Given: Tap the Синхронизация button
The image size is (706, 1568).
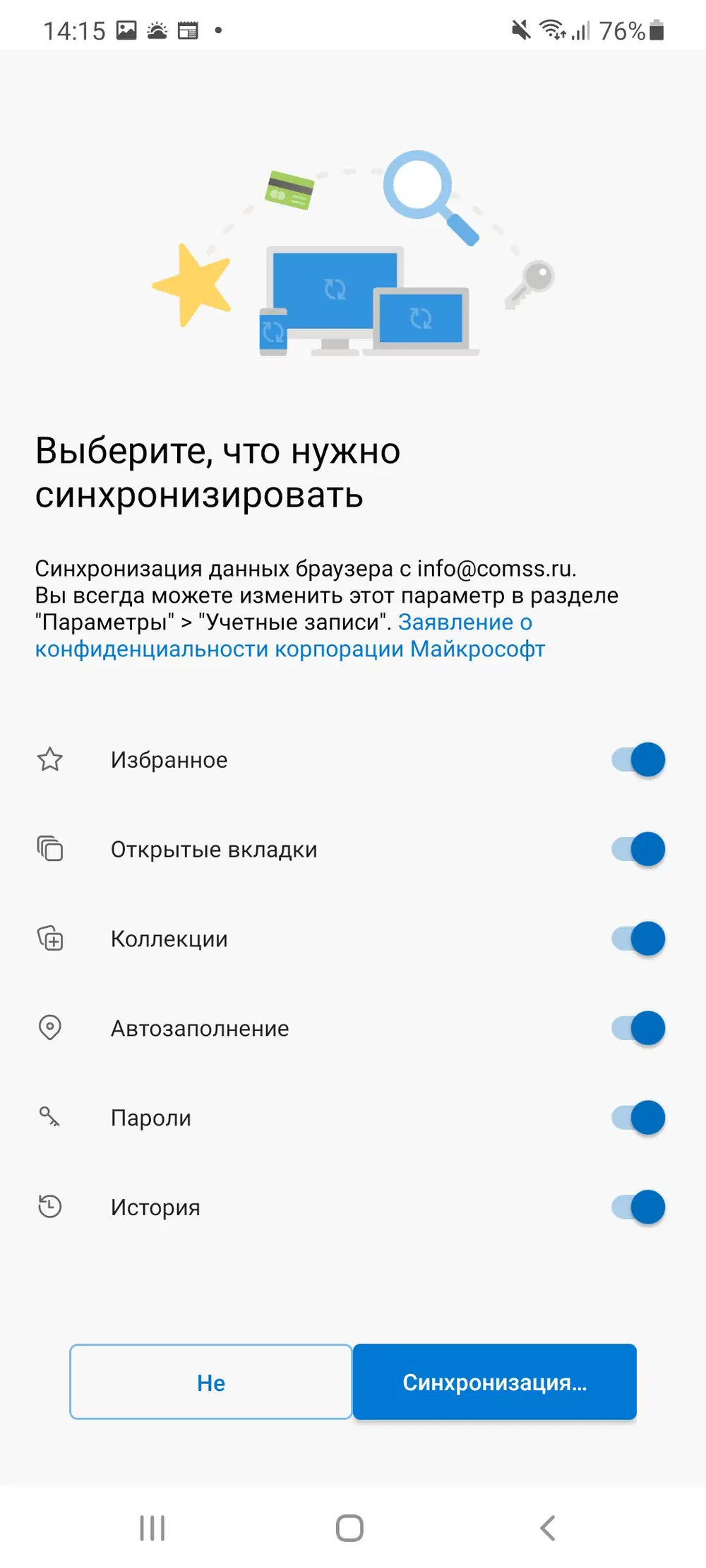Looking at the screenshot, I should point(494,1382).
